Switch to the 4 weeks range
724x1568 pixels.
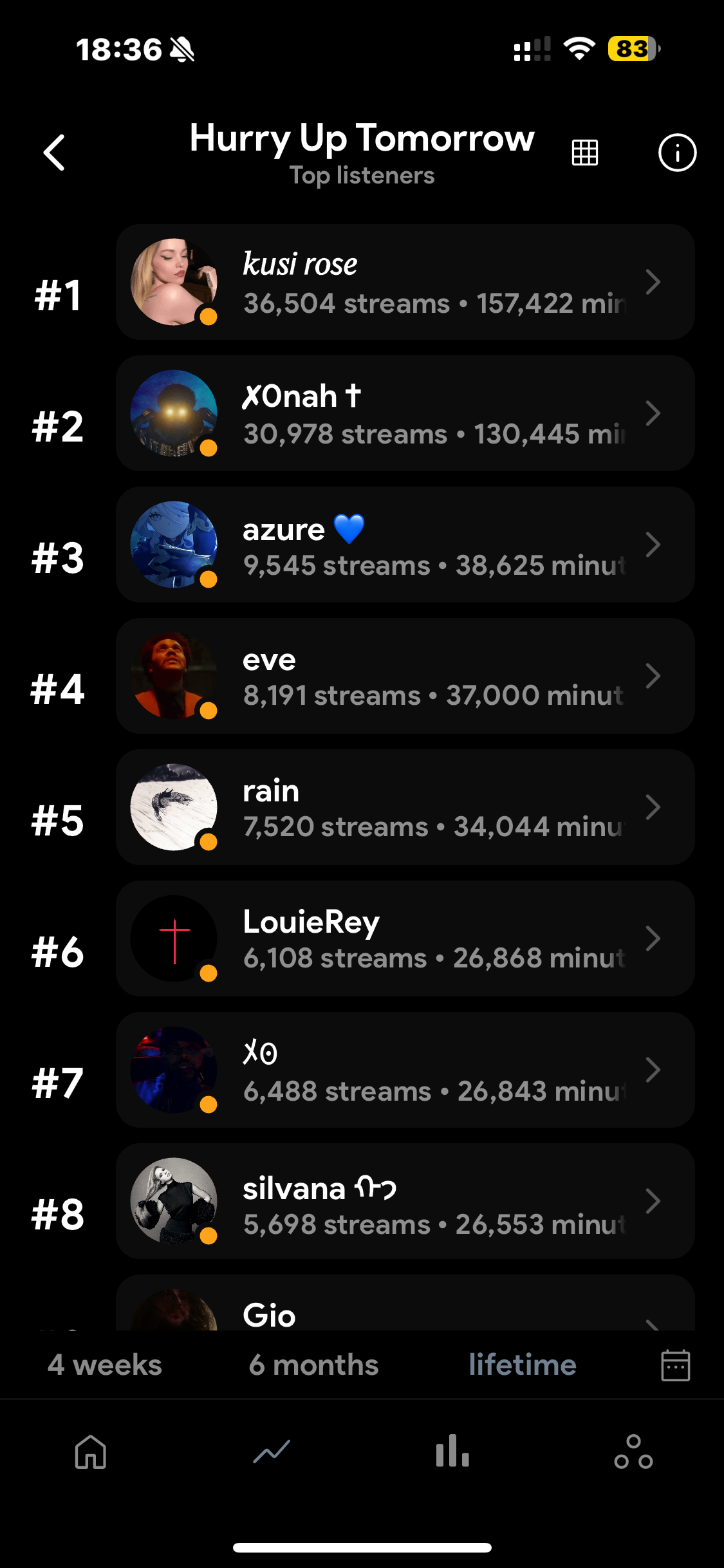point(105,1365)
